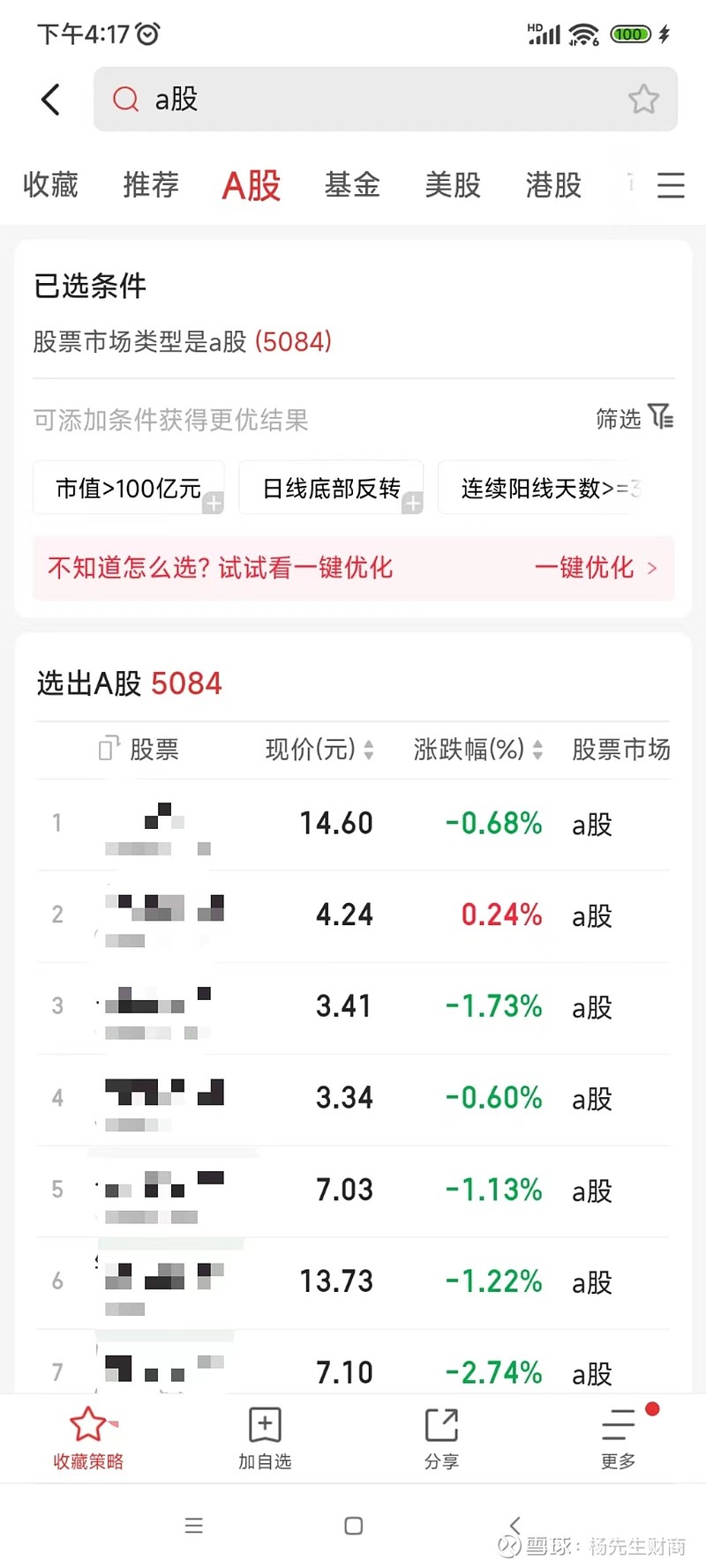Go back using the top-left arrow

coord(51,99)
